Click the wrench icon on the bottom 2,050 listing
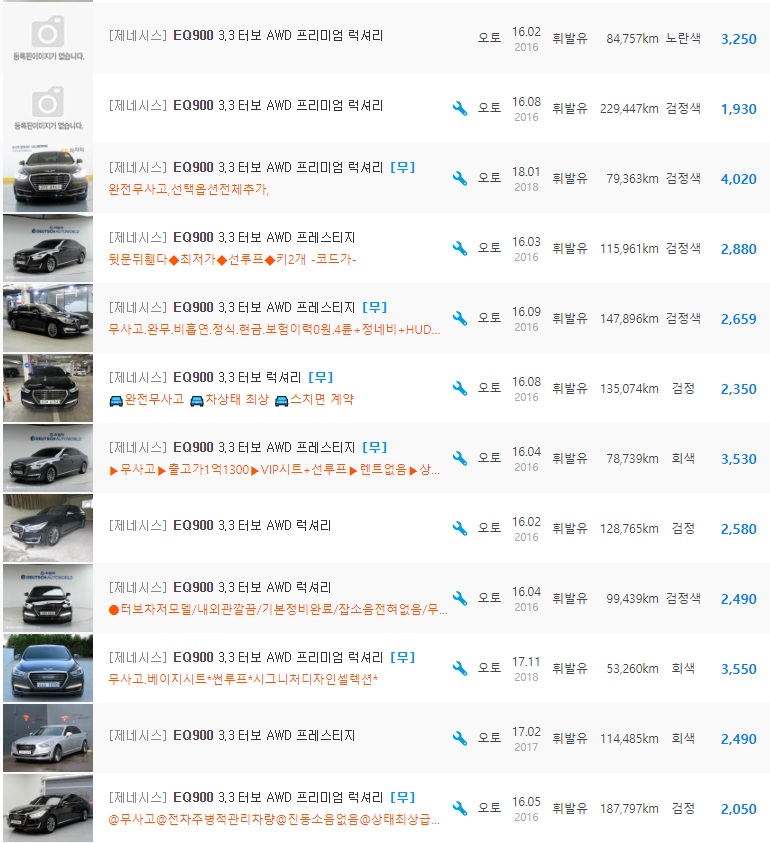 point(459,807)
